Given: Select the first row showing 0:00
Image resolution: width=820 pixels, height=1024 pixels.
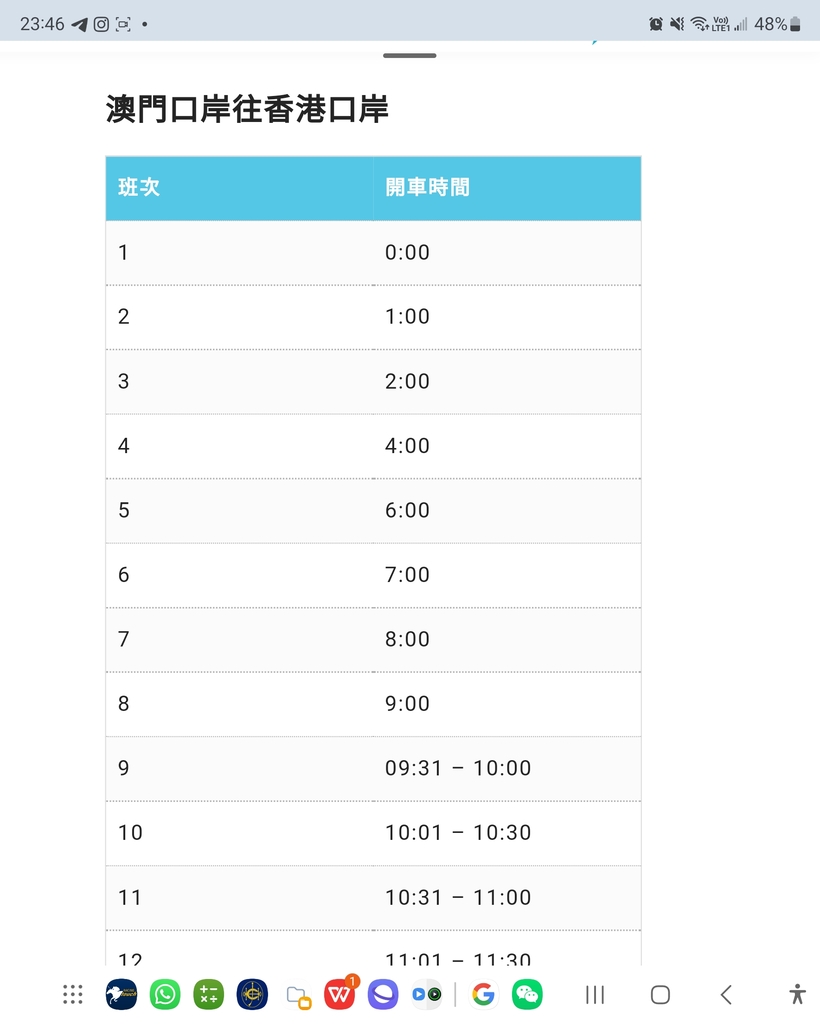Looking at the screenshot, I should coord(407,252).
